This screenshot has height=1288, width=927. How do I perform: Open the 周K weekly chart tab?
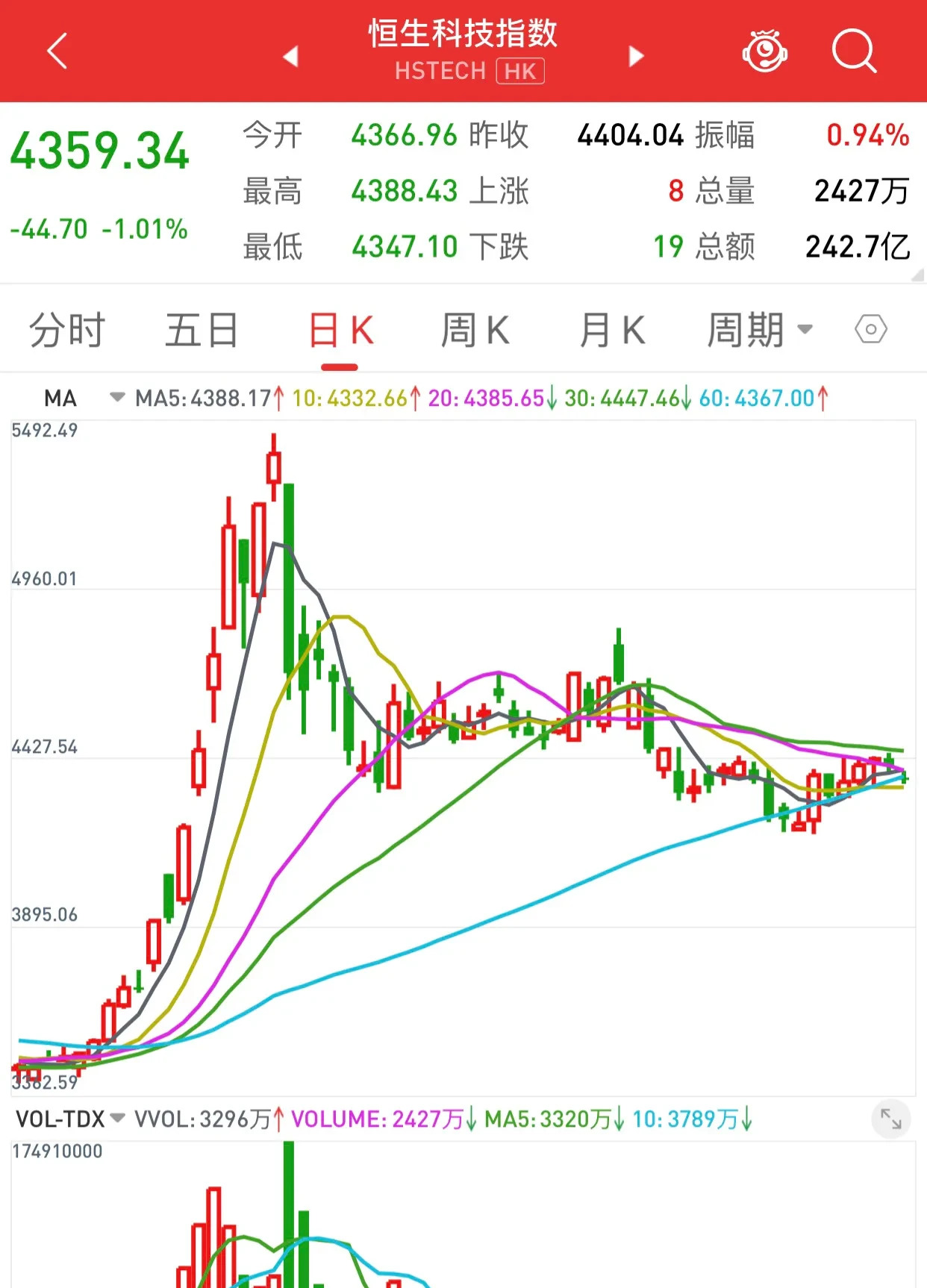475,329
